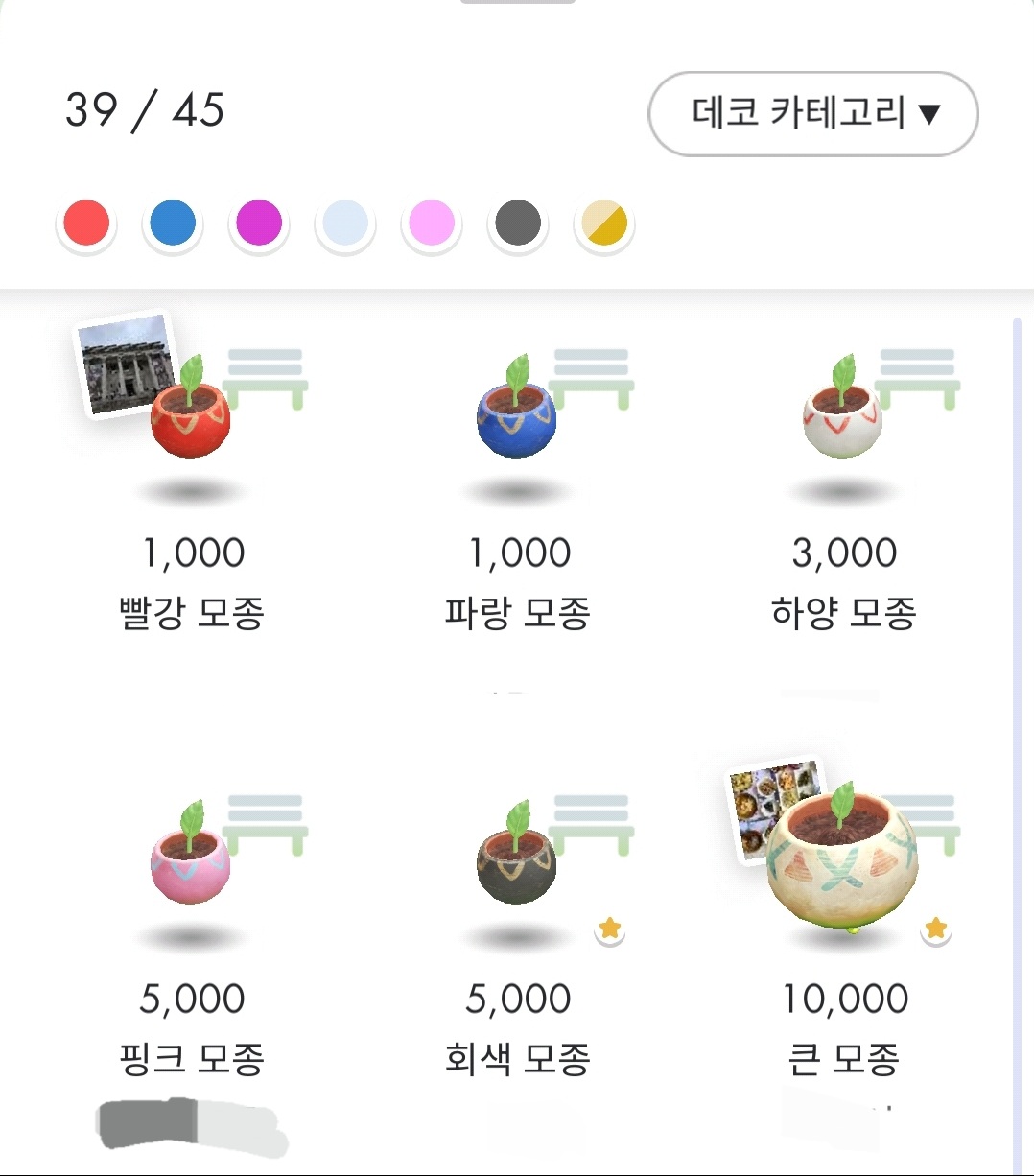Pick the white color swatch
Screen dimensions: 1034x1176
[x=345, y=224]
